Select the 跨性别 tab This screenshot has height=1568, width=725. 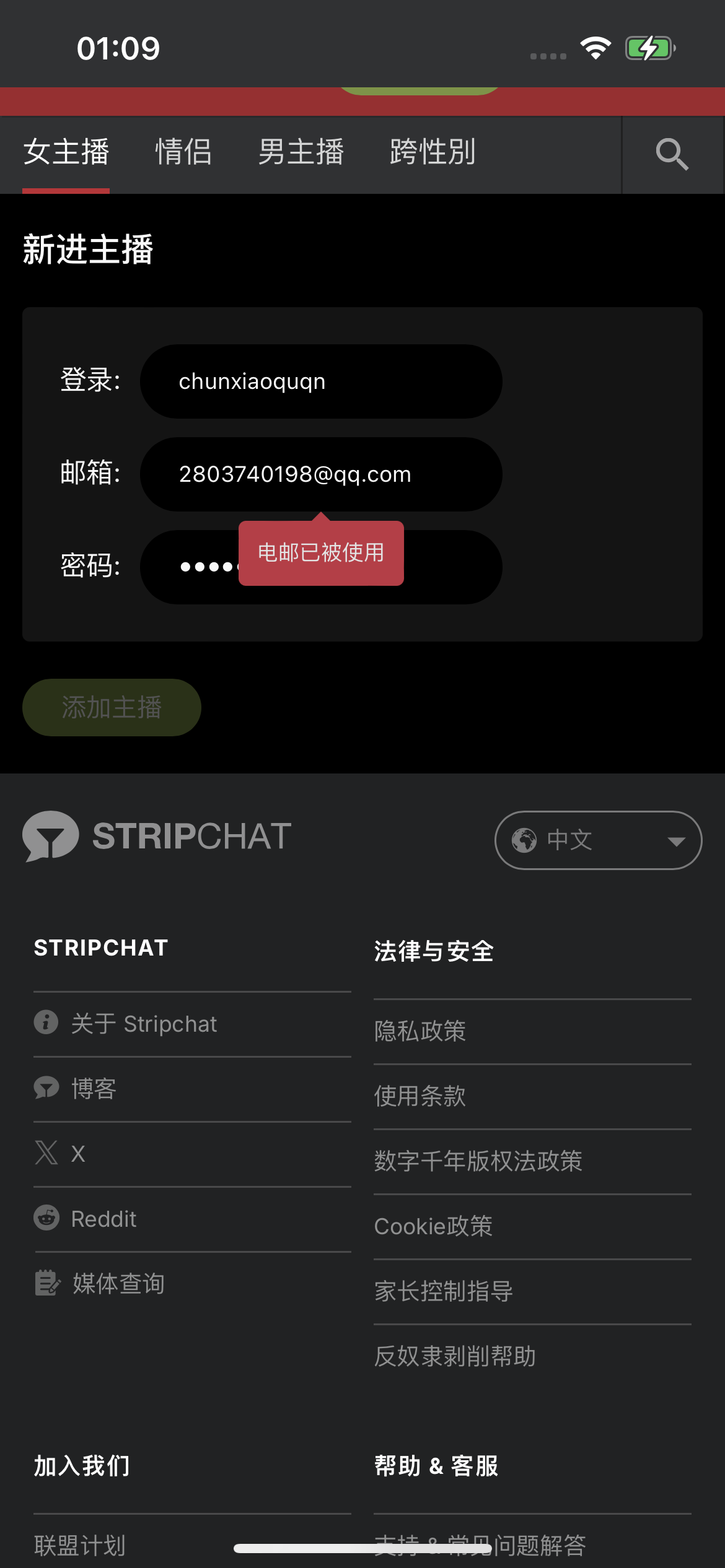pyautogui.click(x=433, y=152)
